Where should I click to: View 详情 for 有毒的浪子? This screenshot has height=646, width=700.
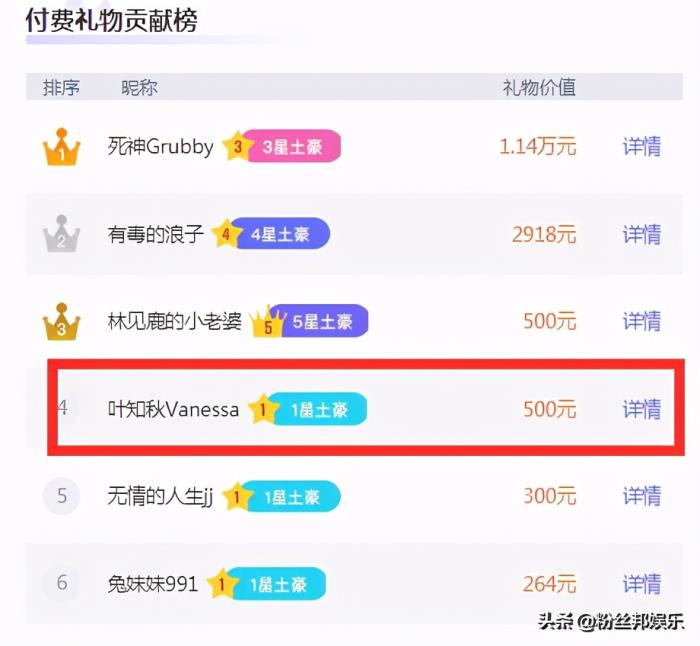tap(641, 234)
